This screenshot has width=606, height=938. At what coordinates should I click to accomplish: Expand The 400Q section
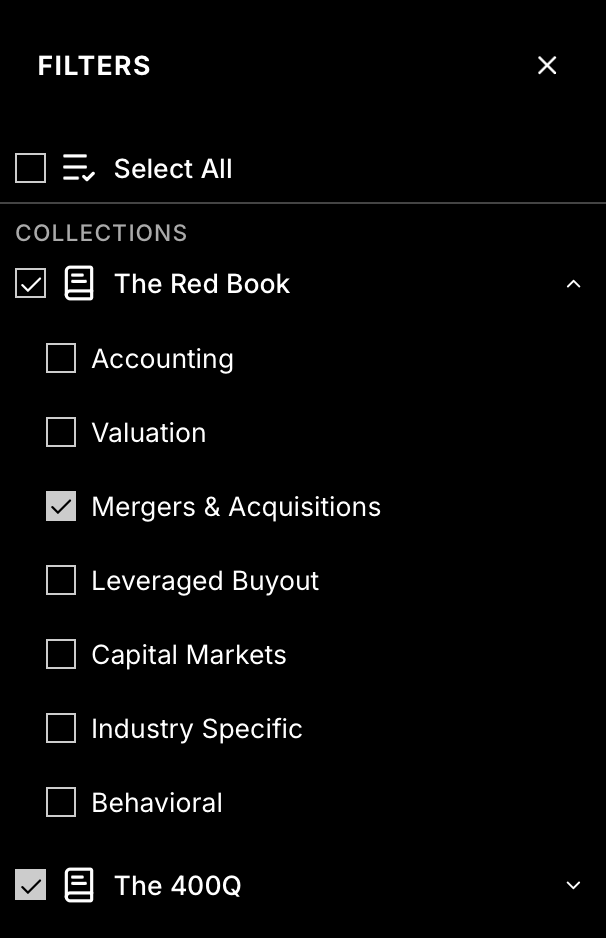[573, 885]
